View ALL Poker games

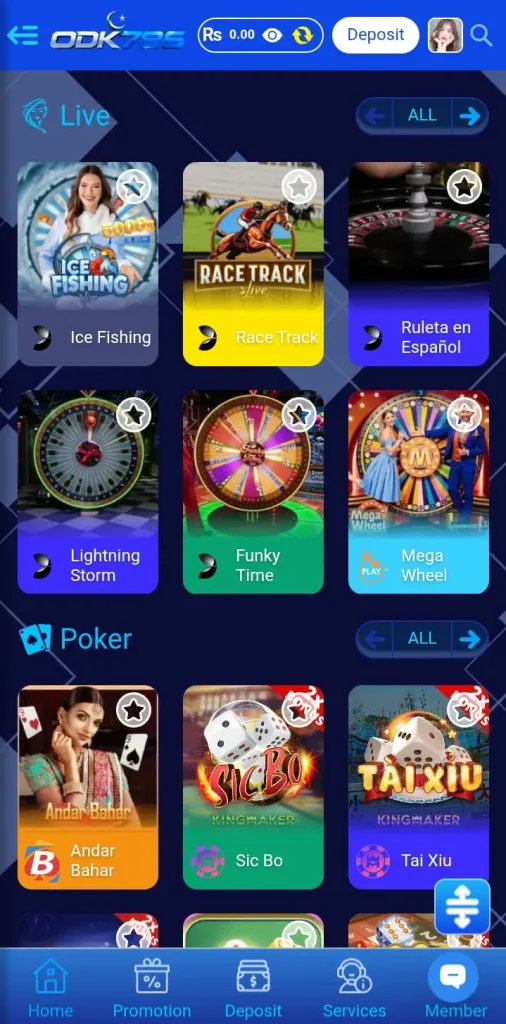click(422, 639)
